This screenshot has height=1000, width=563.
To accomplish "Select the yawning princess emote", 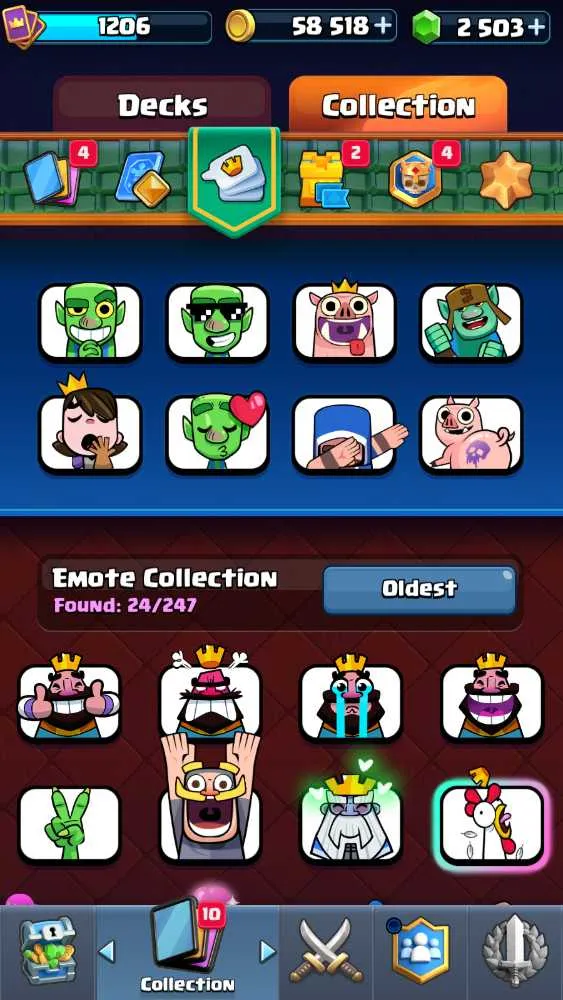I will [90, 434].
